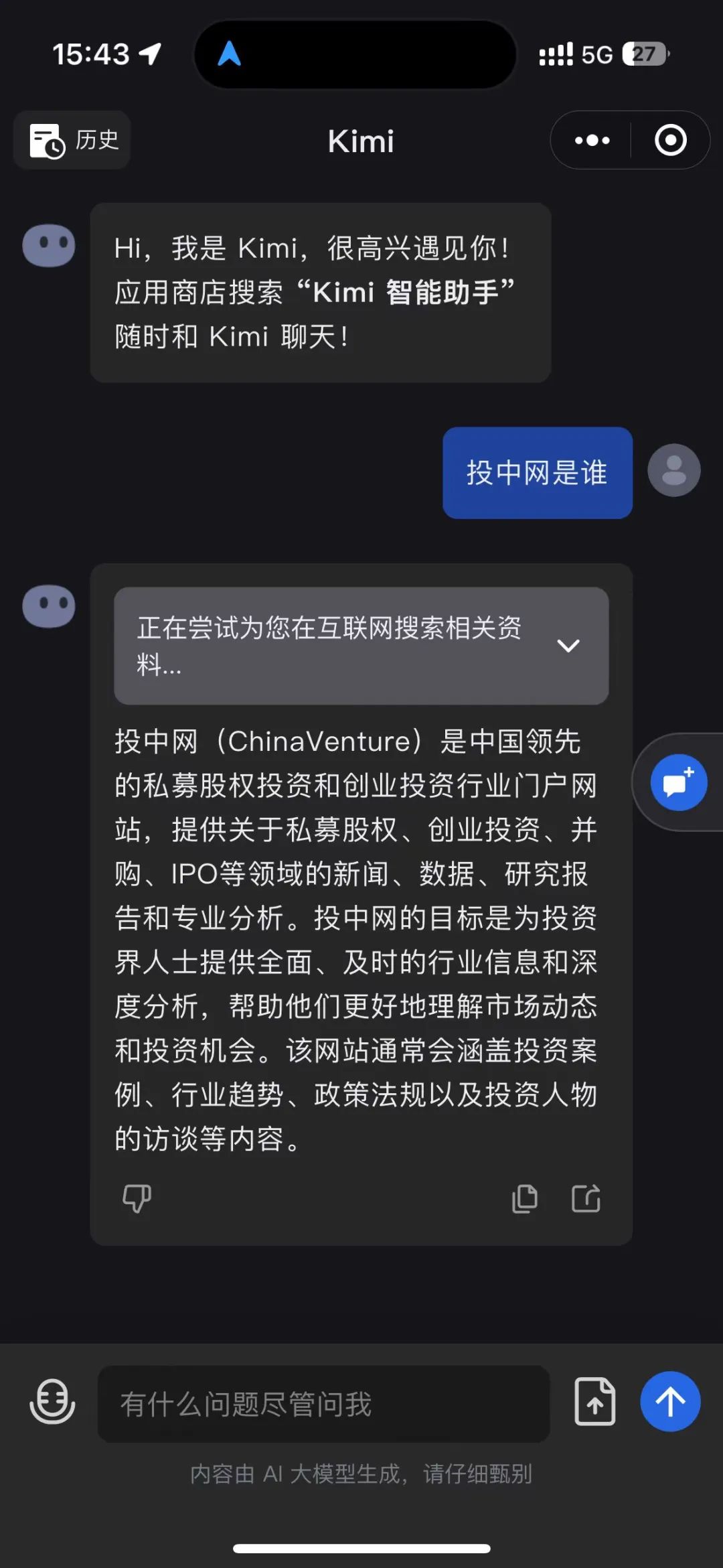Image resolution: width=723 pixels, height=1568 pixels.
Task: Open the 历史 chat history panel
Action: 72,141
